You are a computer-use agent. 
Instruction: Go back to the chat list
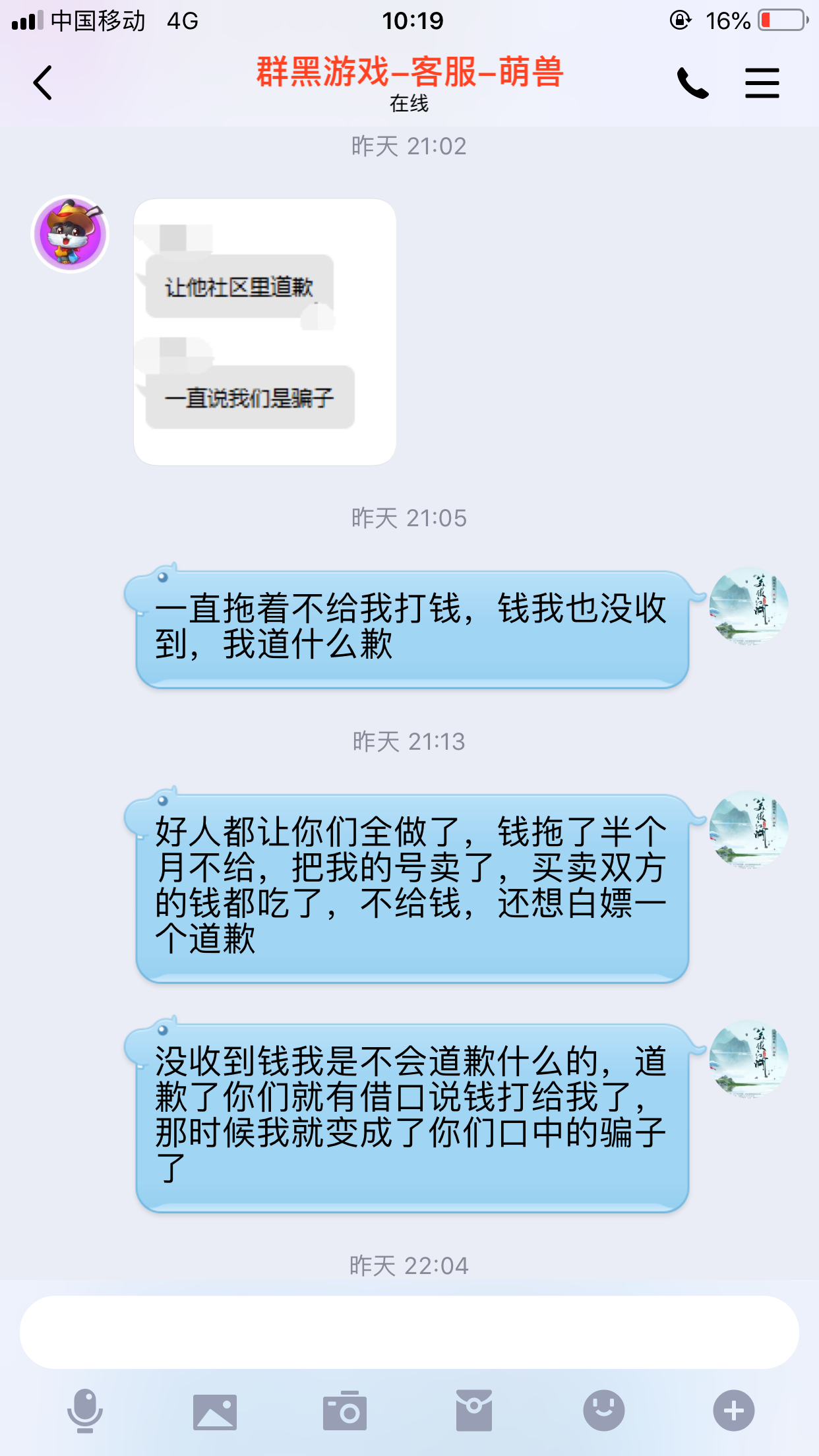pos(43,83)
